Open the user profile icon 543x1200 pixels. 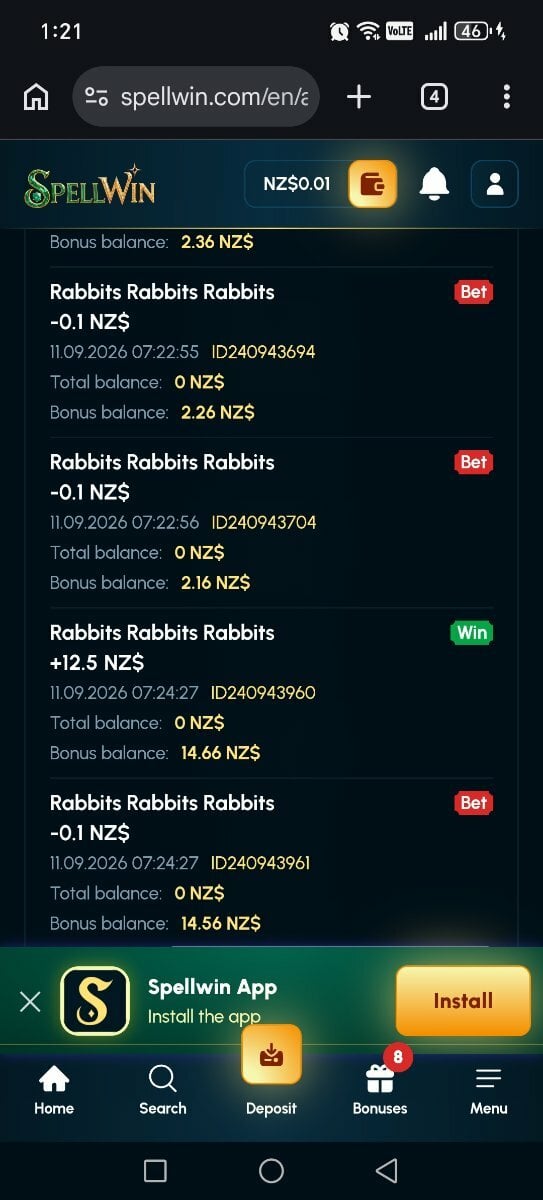point(494,184)
